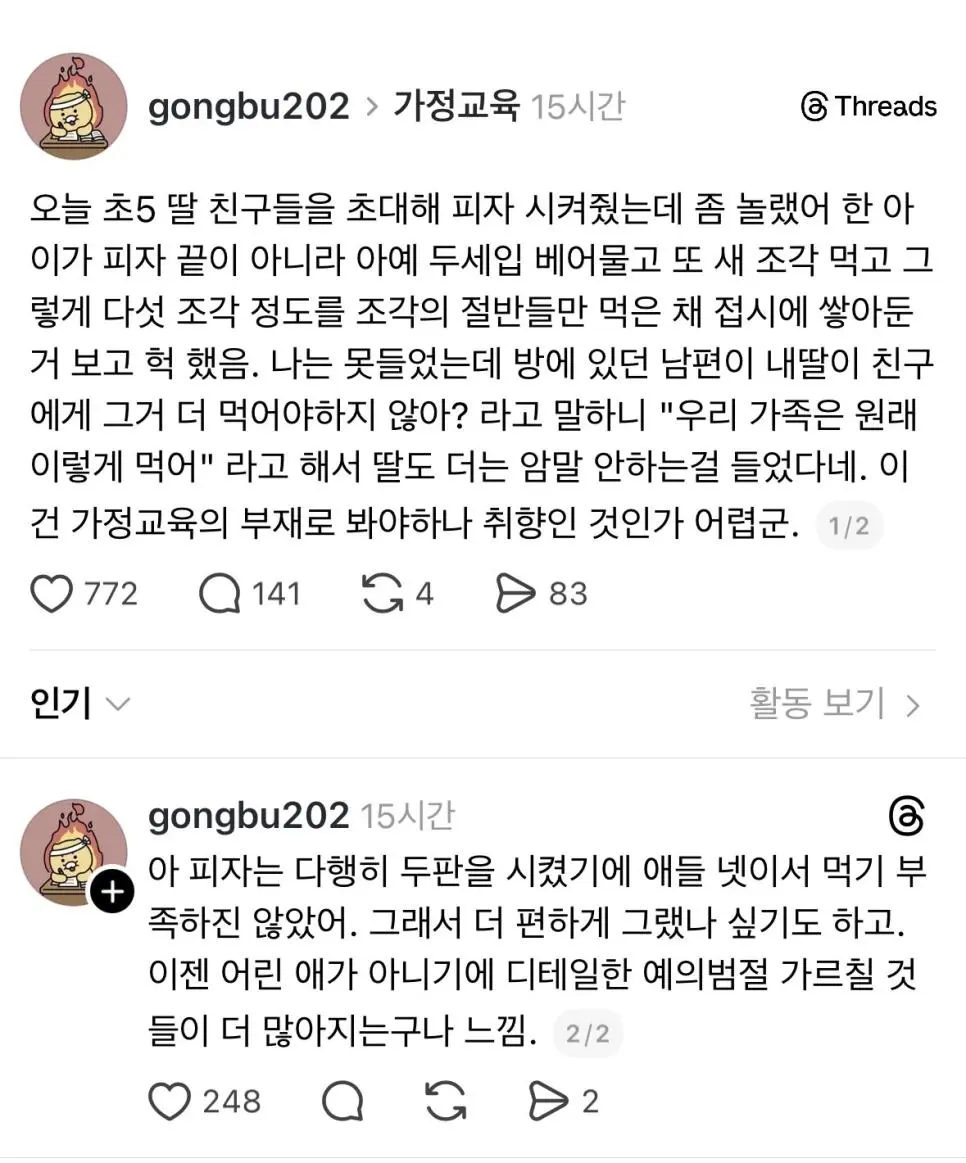Repost the 2/2 reply
The width and height of the screenshot is (966, 1163).
click(446, 1101)
